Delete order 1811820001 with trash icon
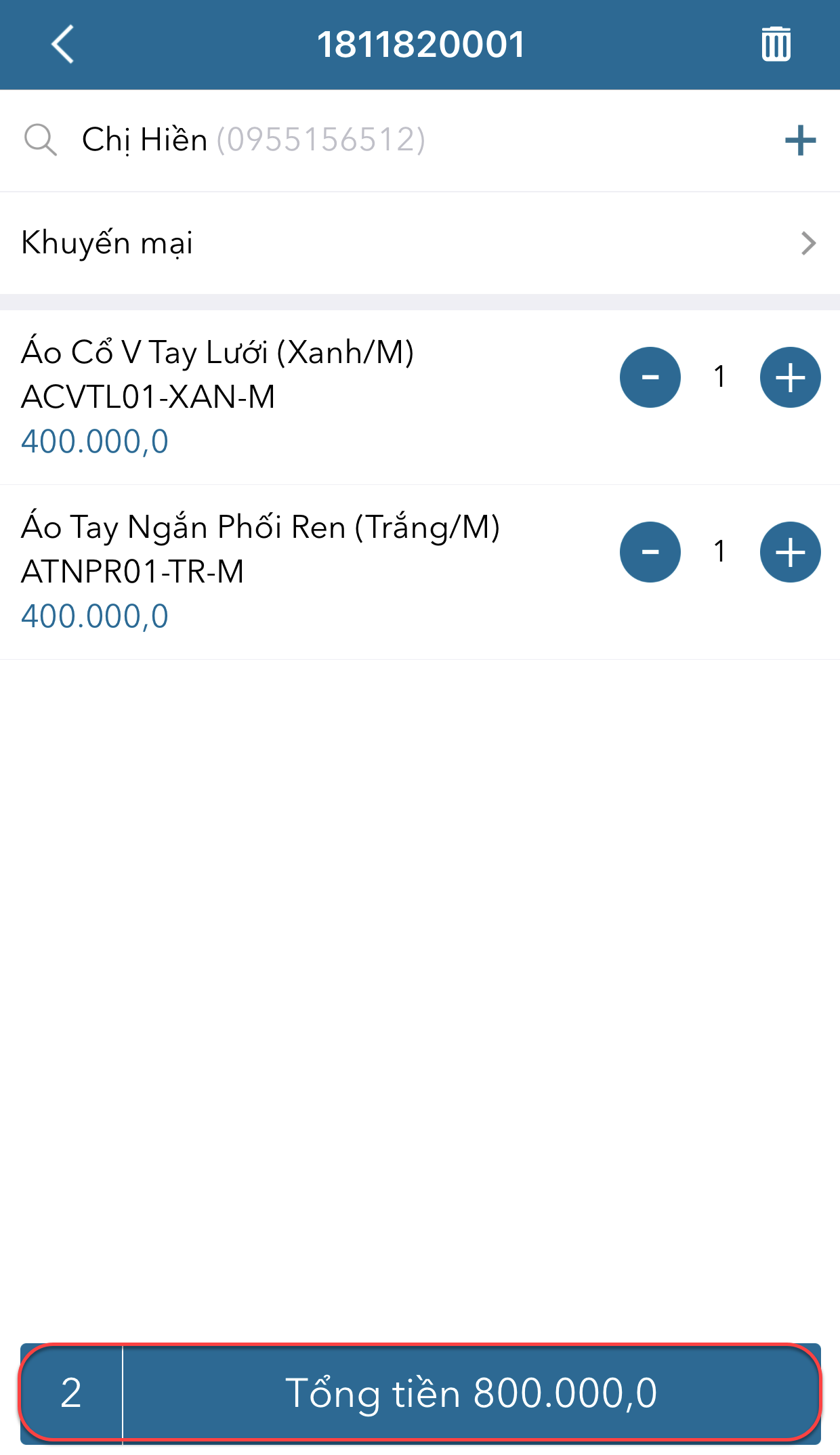840x1455 pixels. (x=776, y=45)
